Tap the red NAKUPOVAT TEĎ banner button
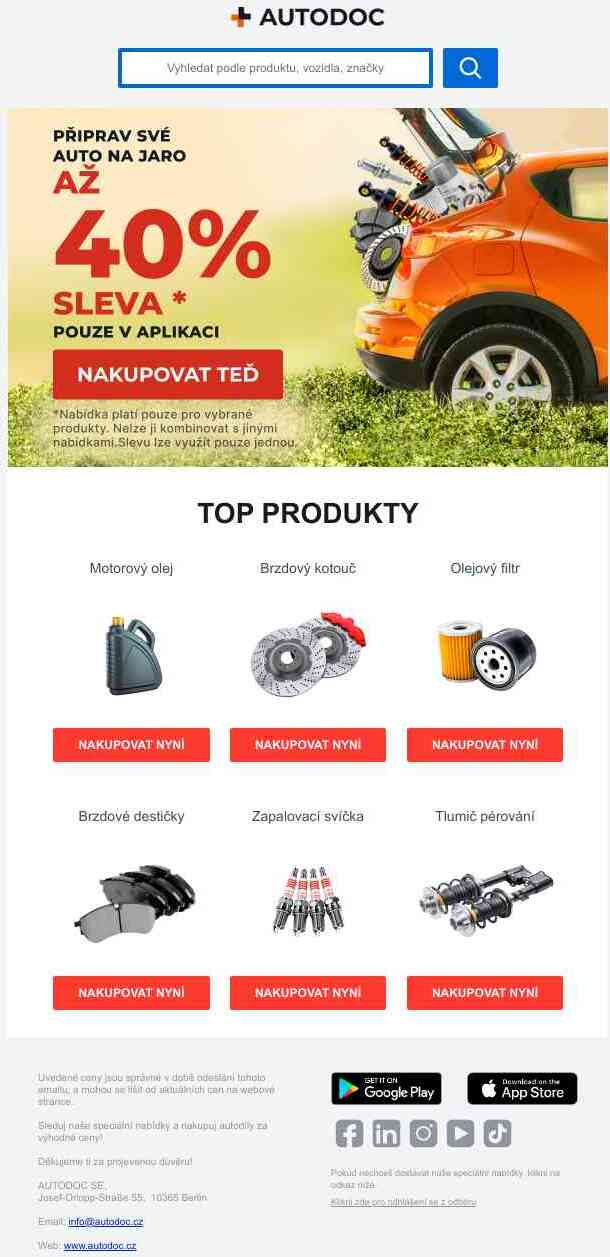Image resolution: width=610 pixels, height=1257 pixels. 168,375
